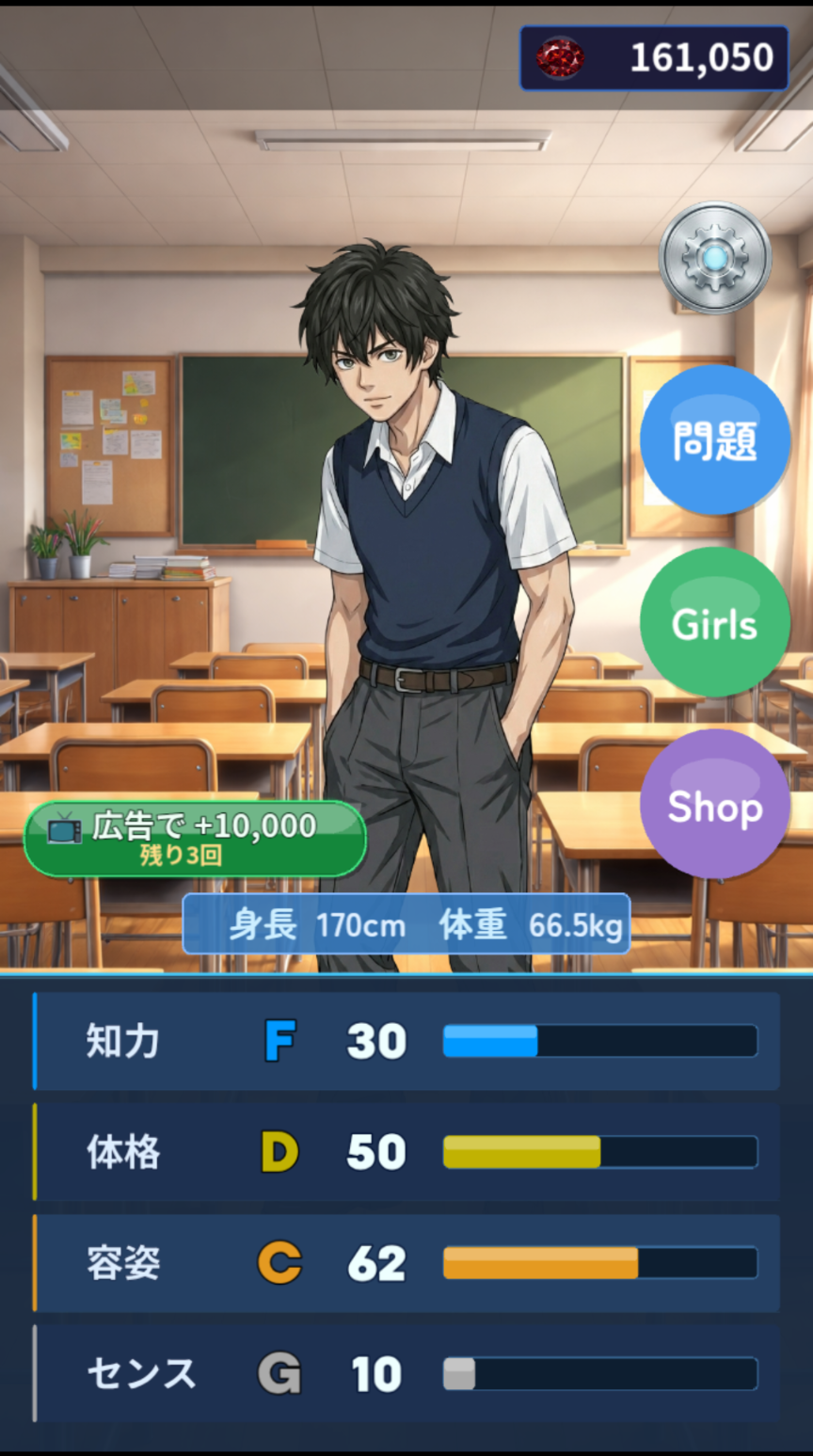Watch an ad for +10,000 gems
This screenshot has width=813, height=1456.
[195, 839]
